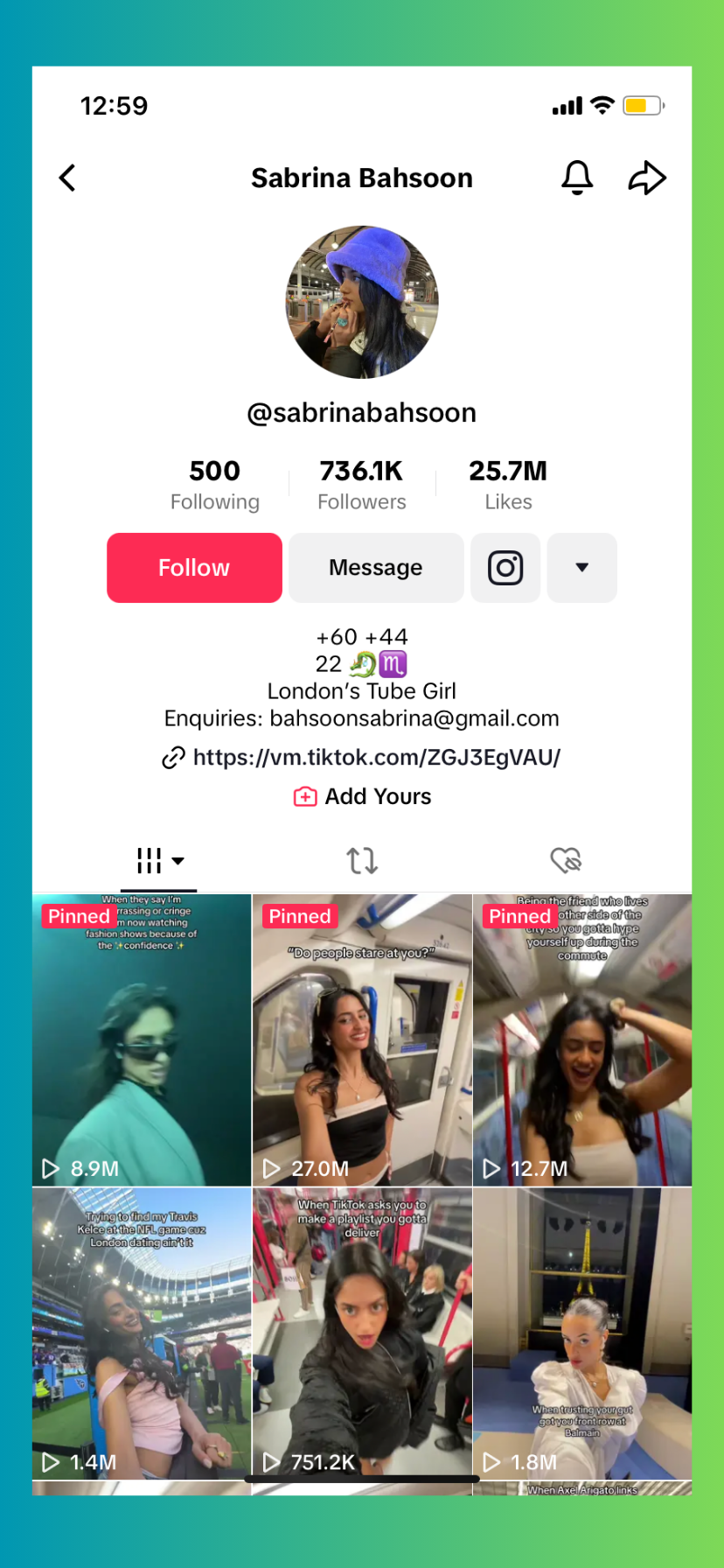Go back from Sabrina Bahsoon's profile
The image size is (724, 1568).
click(x=67, y=178)
